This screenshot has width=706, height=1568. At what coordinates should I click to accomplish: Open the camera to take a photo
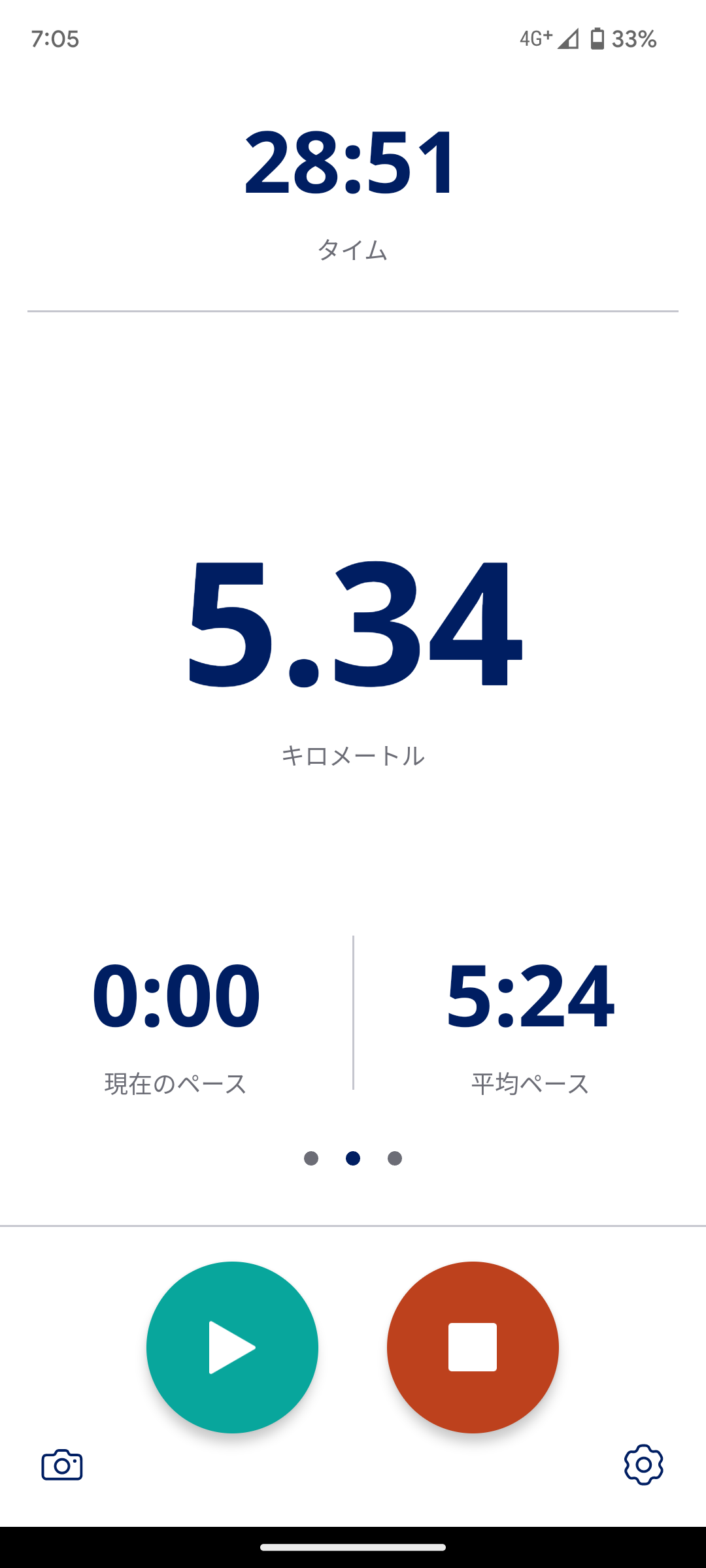click(62, 1465)
